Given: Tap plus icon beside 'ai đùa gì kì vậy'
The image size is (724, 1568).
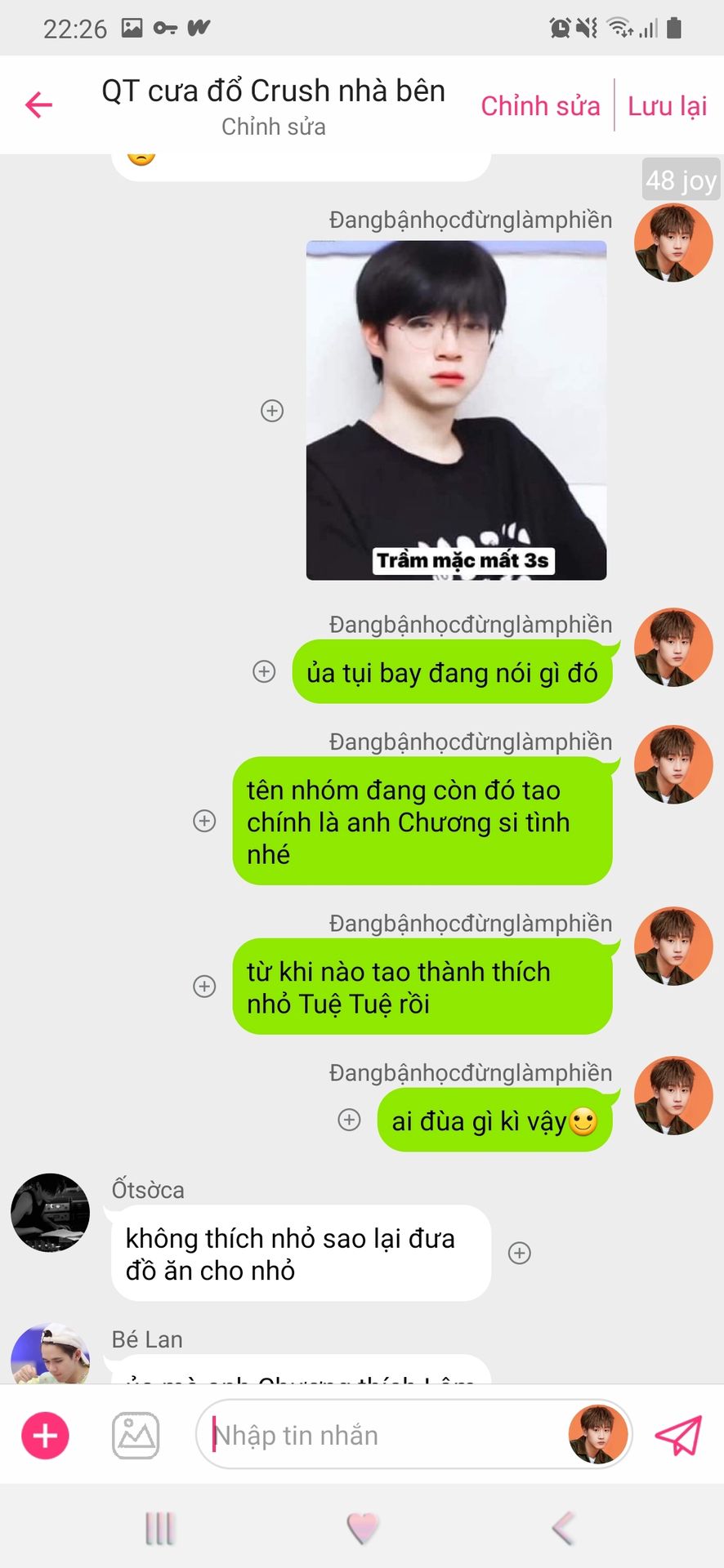Looking at the screenshot, I should 349,1120.
